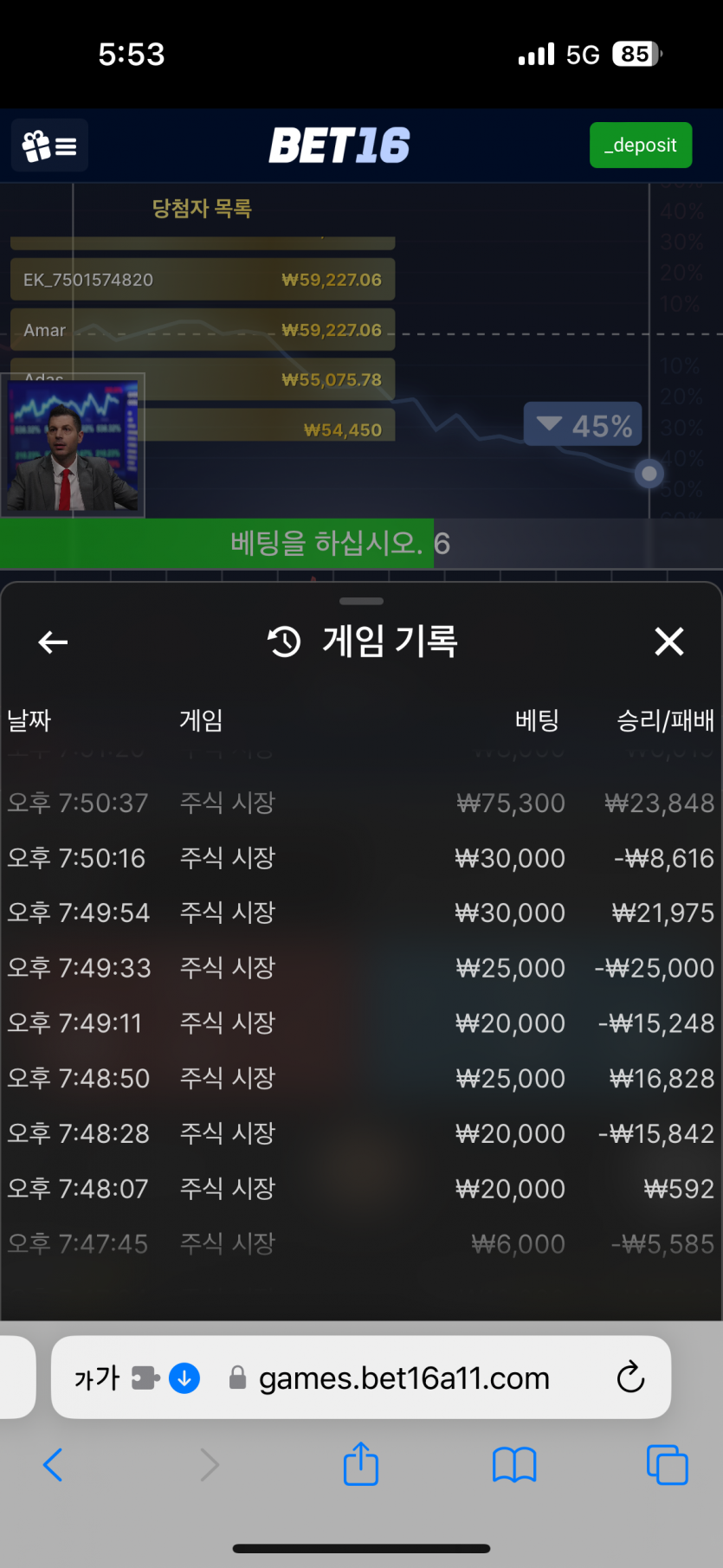723x1568 pixels.
Task: Open the live presenter video thumbnail
Action: click(x=73, y=445)
